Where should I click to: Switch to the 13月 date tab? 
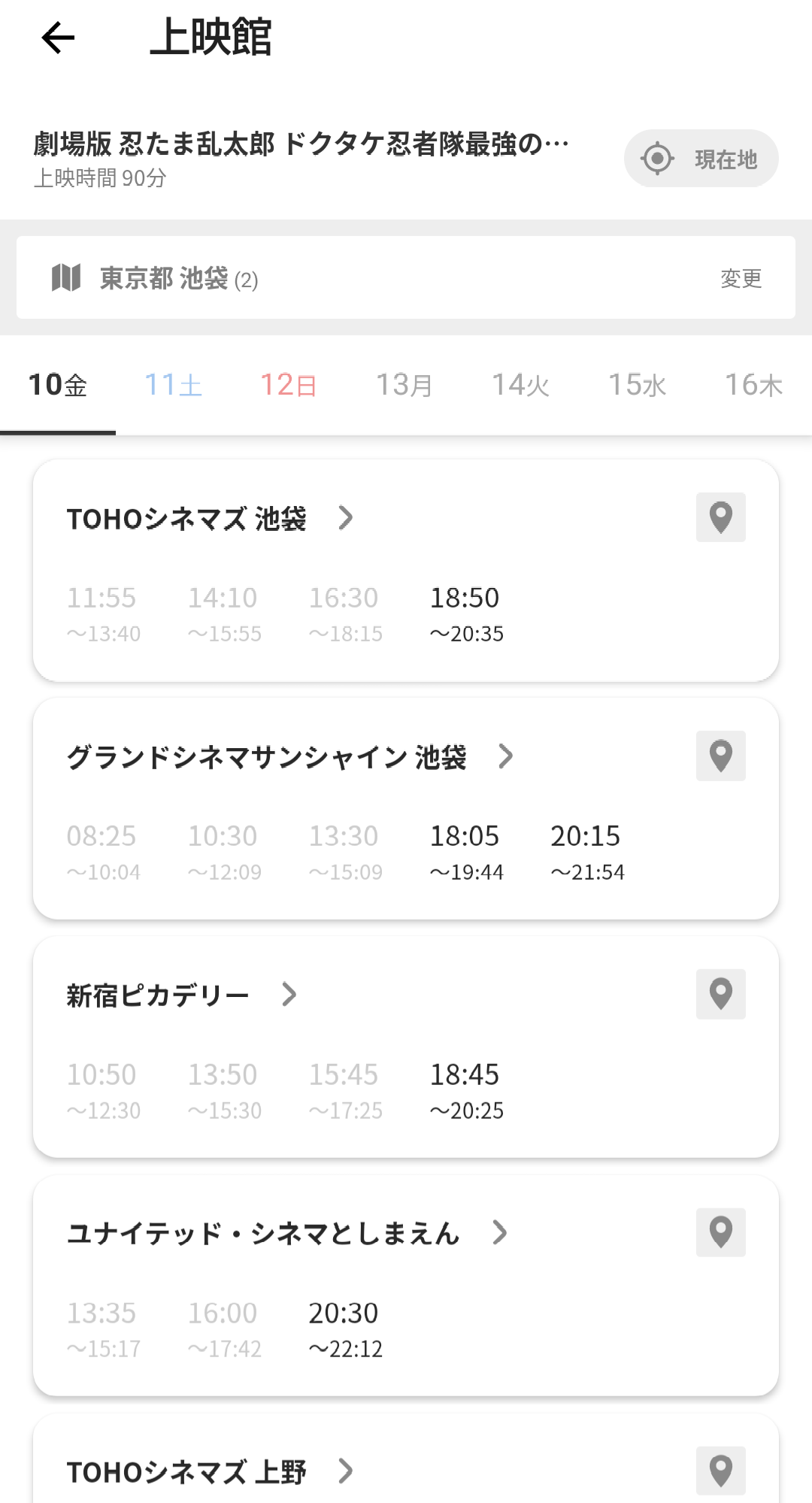[x=405, y=385]
